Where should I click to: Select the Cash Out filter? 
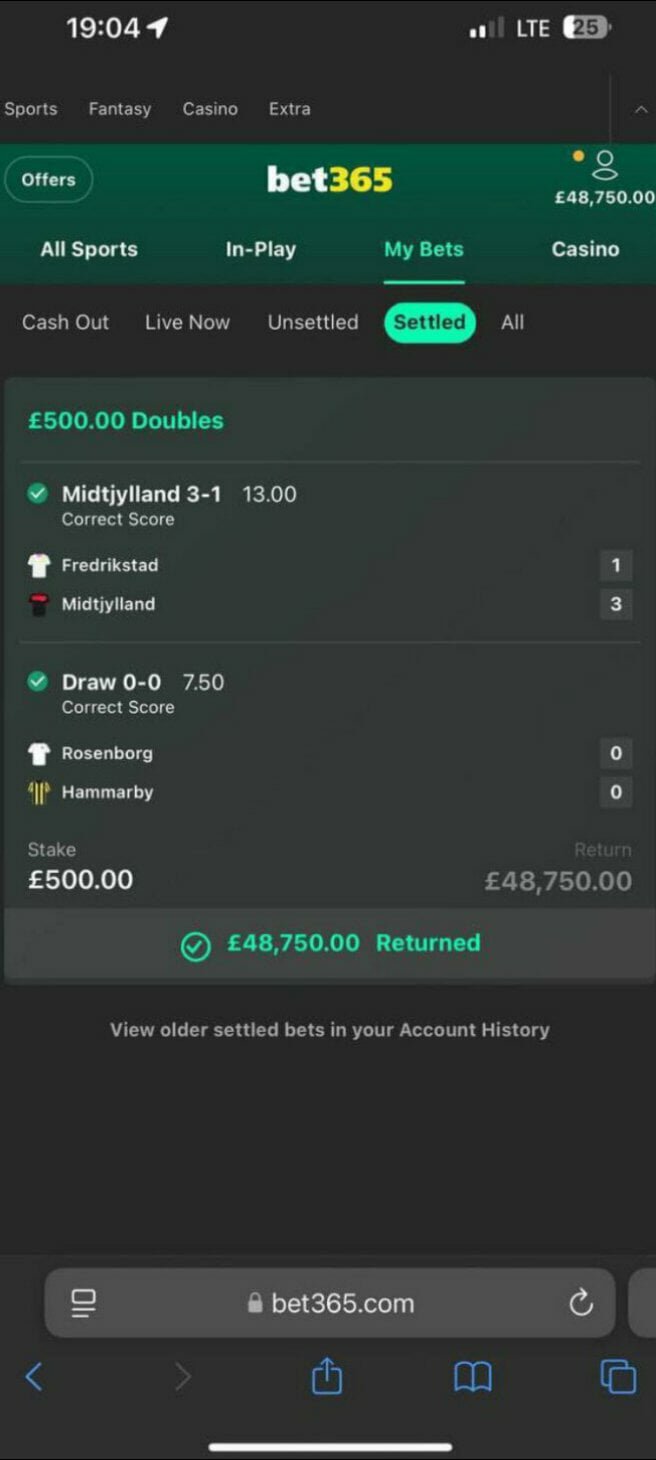tap(66, 322)
